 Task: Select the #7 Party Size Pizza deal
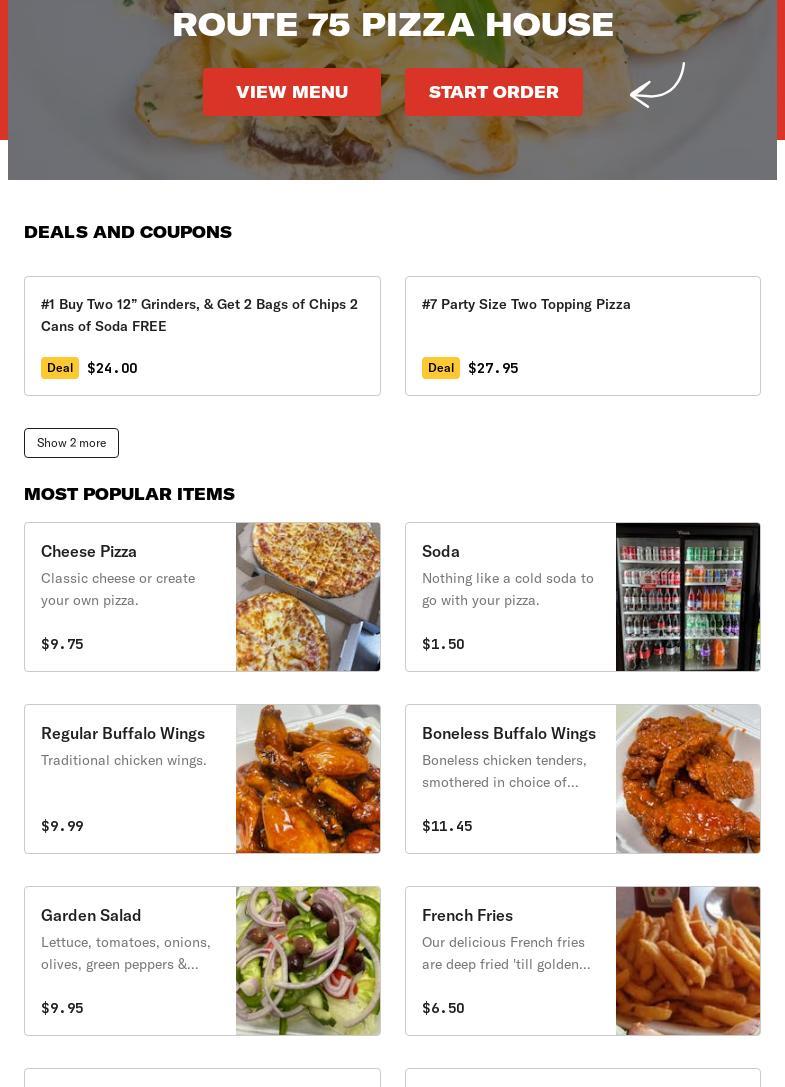[582, 336]
